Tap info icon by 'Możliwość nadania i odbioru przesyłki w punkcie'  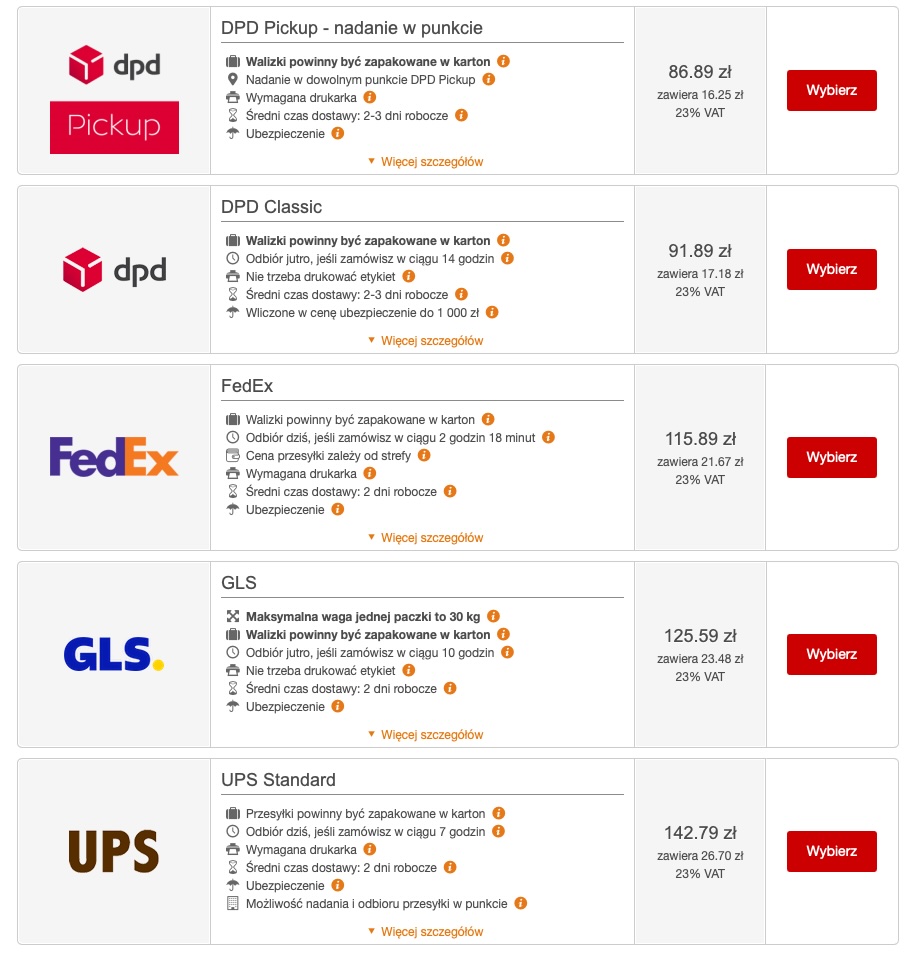coord(520,903)
